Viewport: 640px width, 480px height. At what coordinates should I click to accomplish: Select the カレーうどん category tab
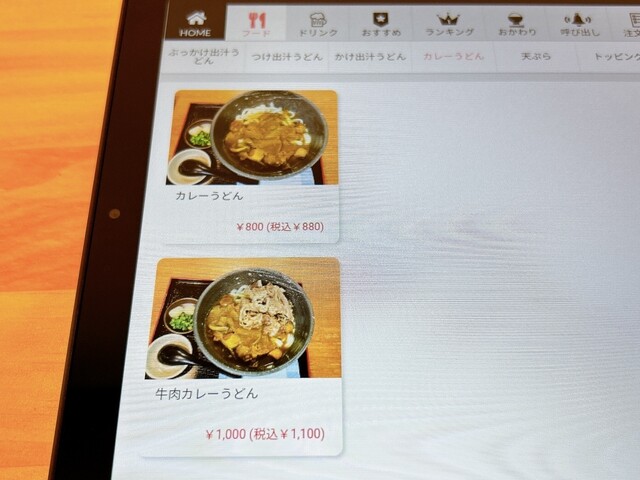pos(453,57)
